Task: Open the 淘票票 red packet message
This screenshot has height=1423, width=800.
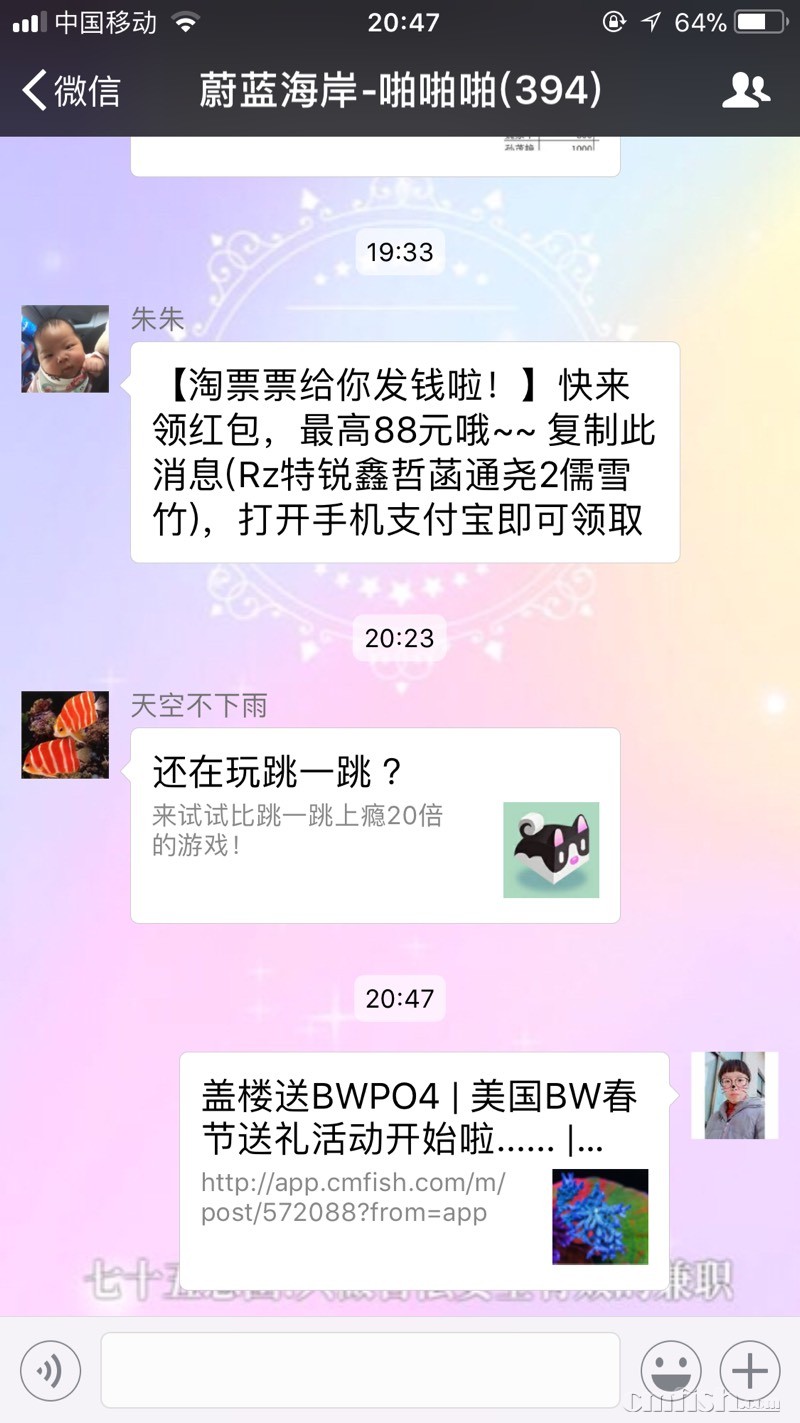Action: [x=405, y=452]
